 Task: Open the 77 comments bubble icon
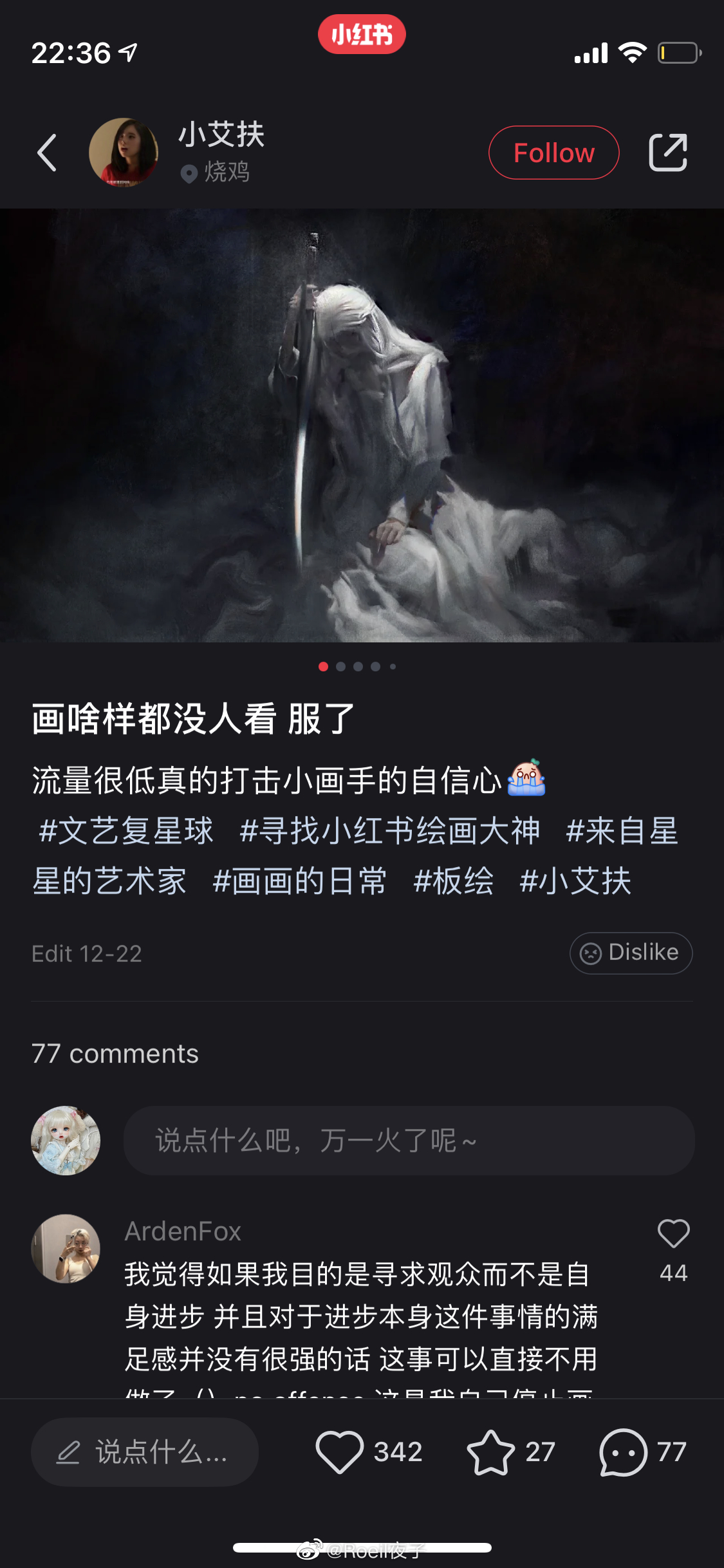click(x=622, y=1451)
